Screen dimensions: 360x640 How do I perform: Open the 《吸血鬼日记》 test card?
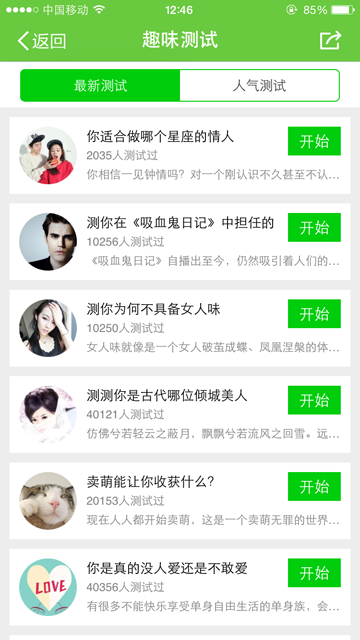[x=180, y=242]
